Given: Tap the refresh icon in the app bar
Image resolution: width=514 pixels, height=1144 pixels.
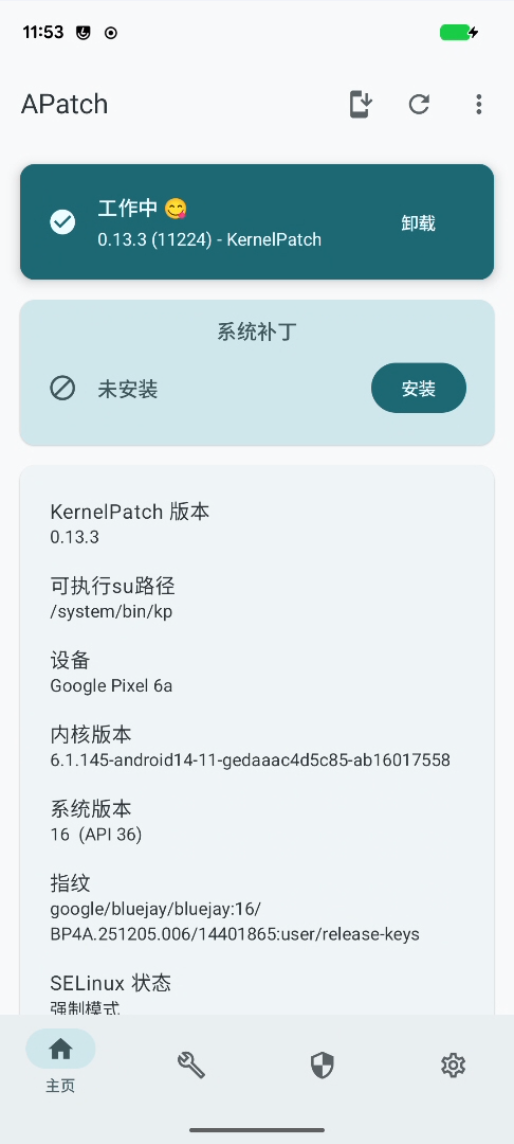Looking at the screenshot, I should coord(418,104).
